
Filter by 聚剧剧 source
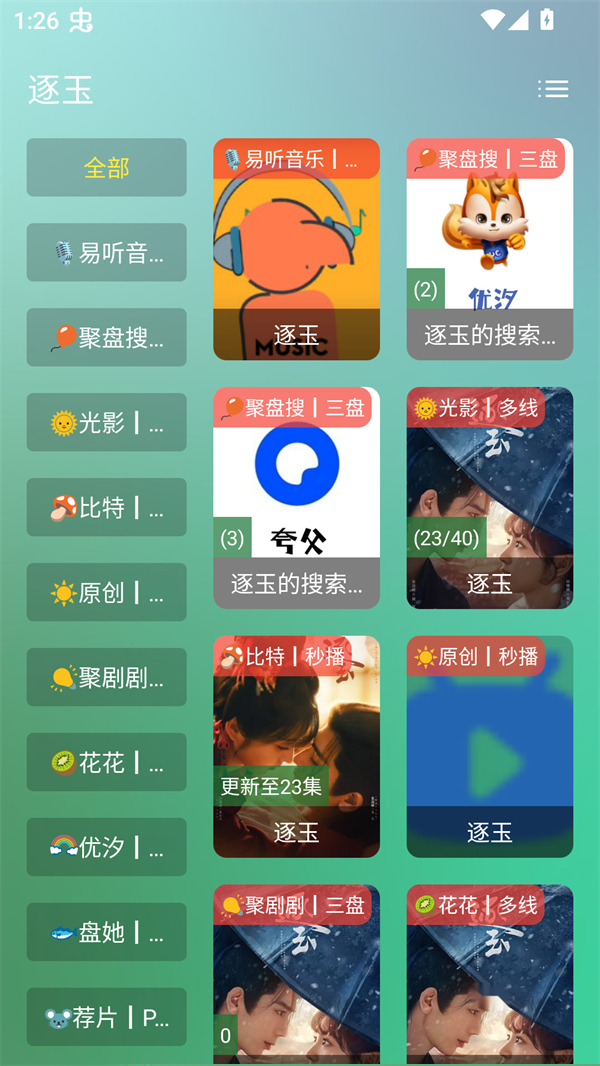[107, 677]
